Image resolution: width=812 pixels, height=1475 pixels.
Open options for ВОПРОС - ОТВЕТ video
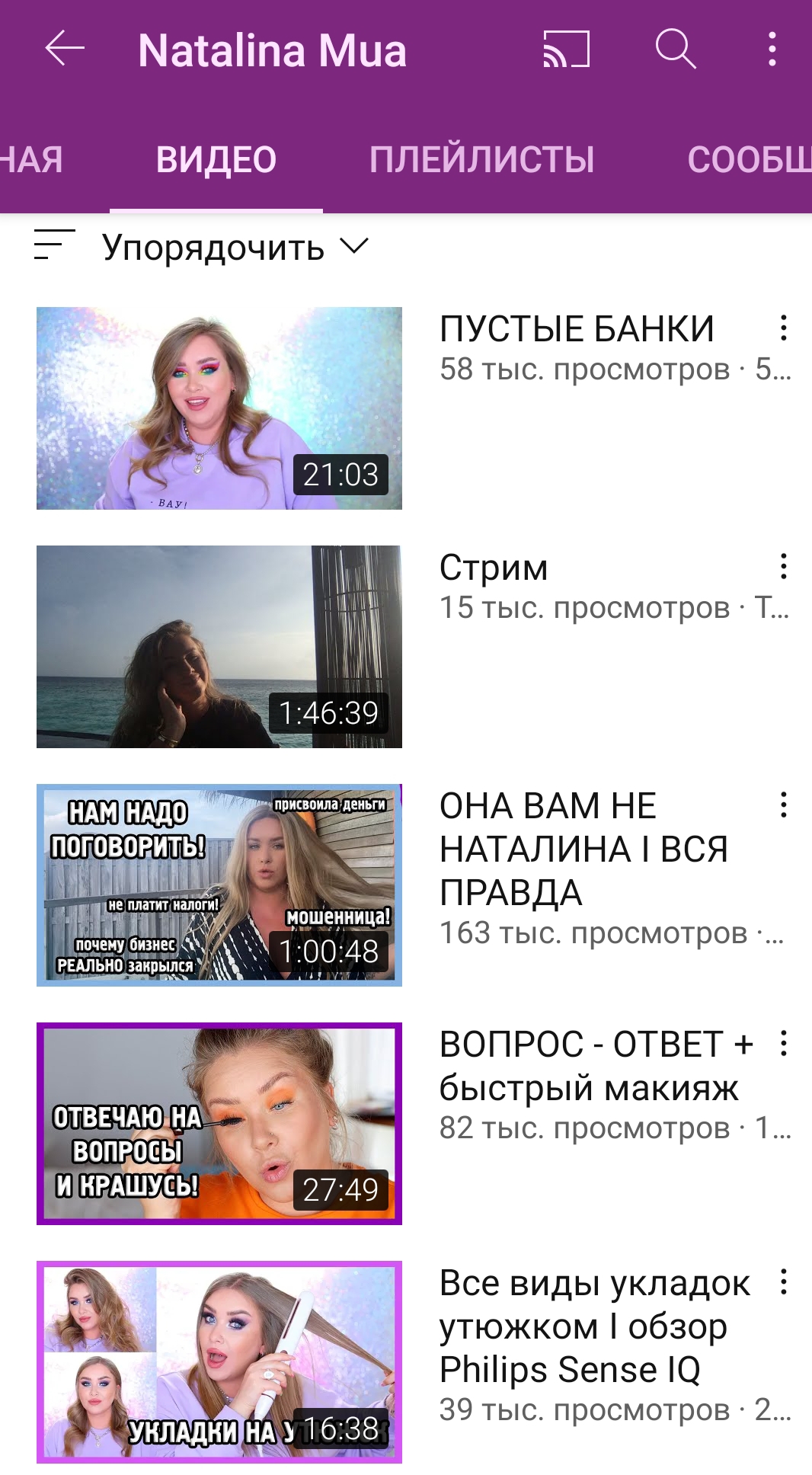pos(783,1044)
